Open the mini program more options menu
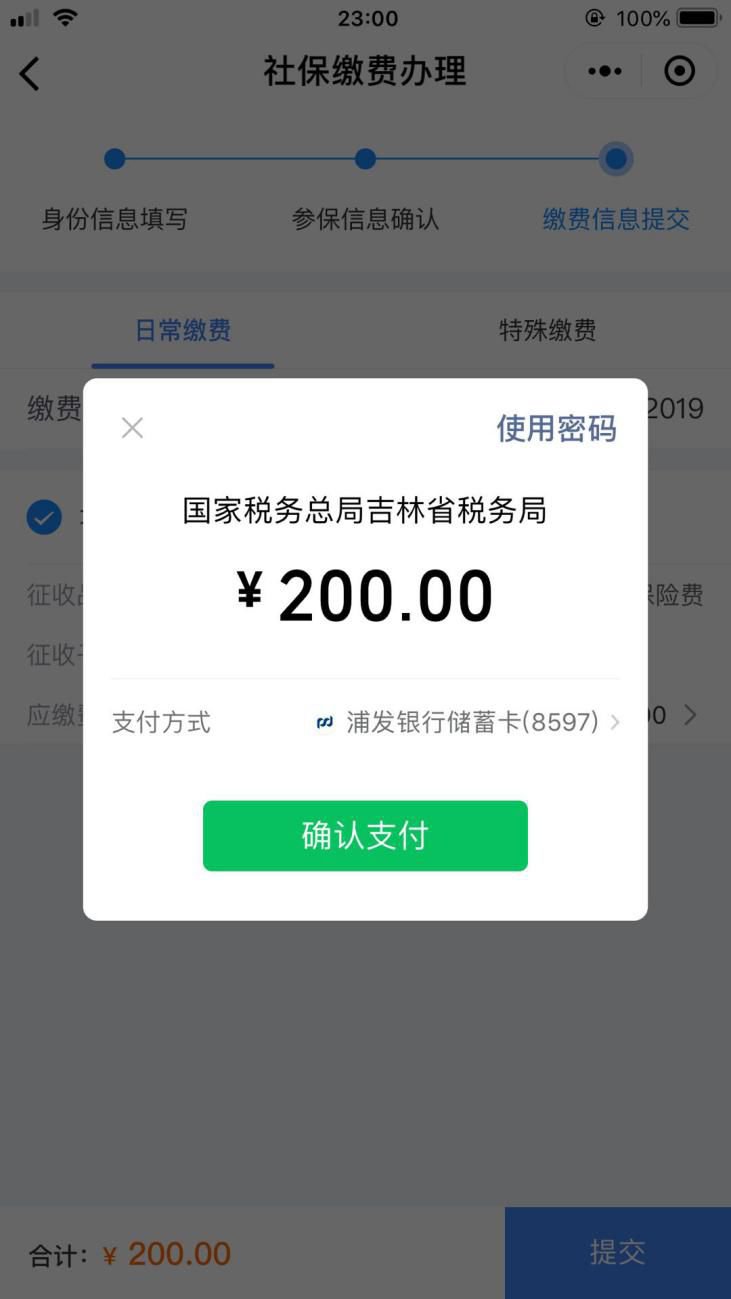This screenshot has height=1299, width=731. tap(604, 72)
